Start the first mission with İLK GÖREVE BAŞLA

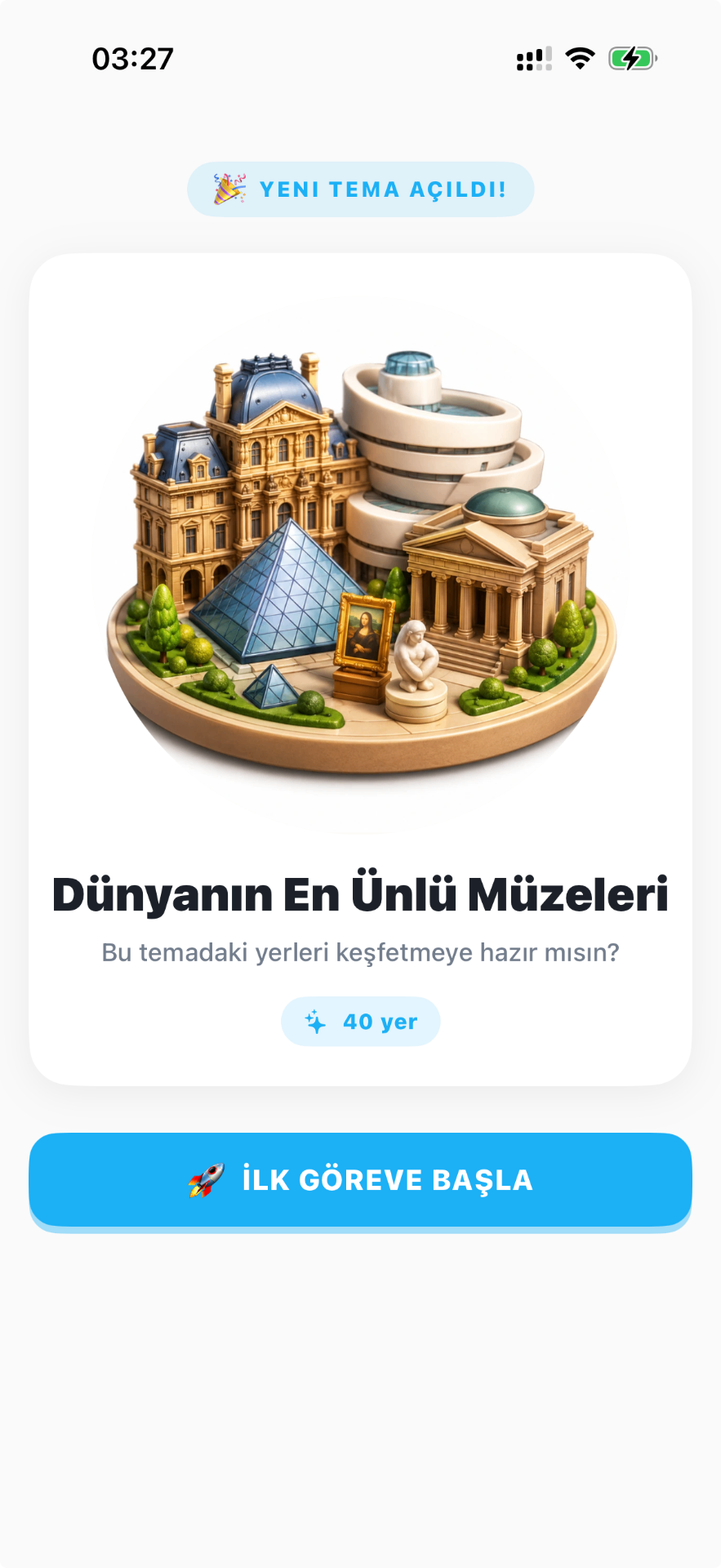point(360,1181)
